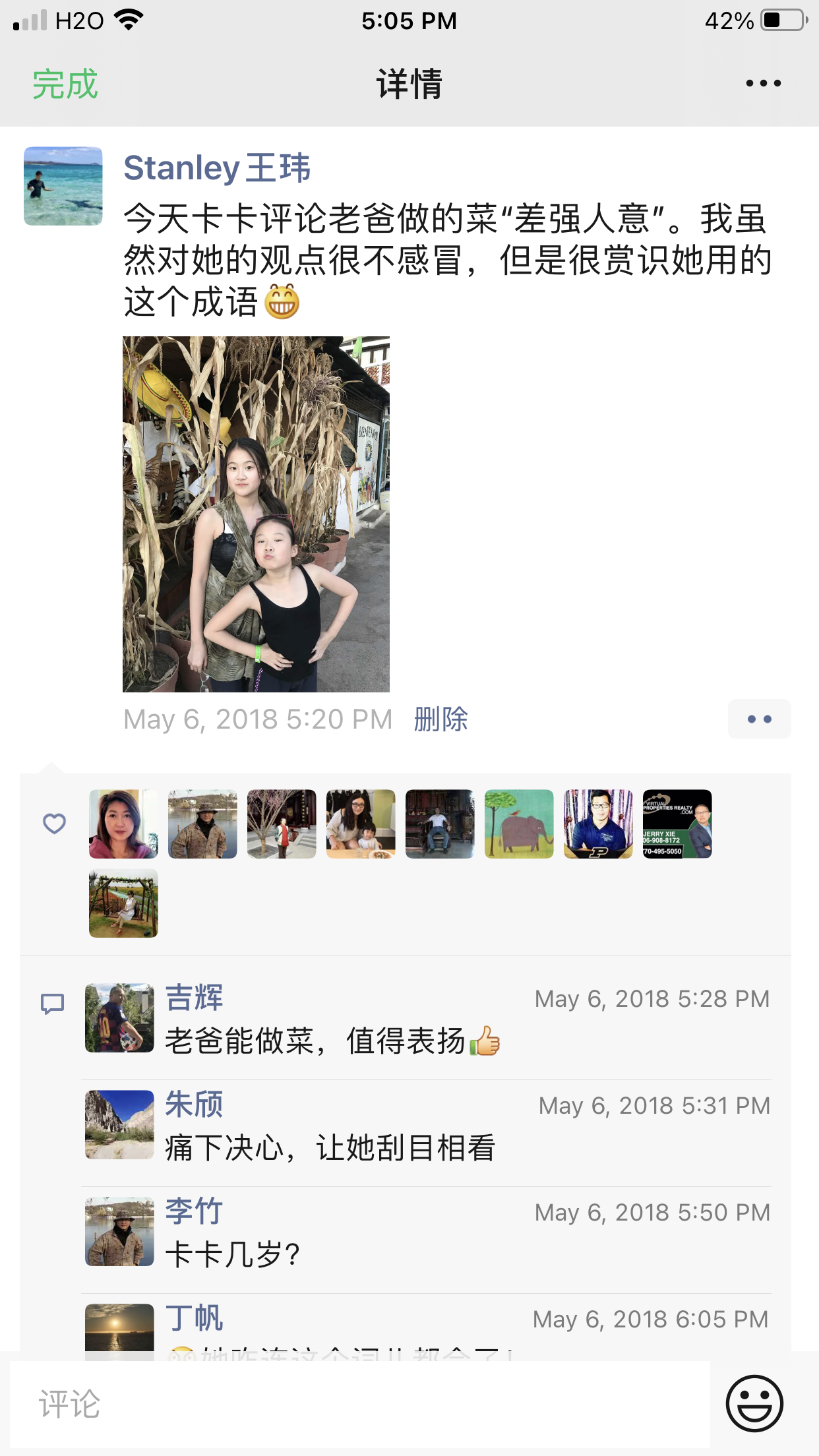Open the like and comment popup button
Screen dimensions: 819x1456
coord(759,719)
